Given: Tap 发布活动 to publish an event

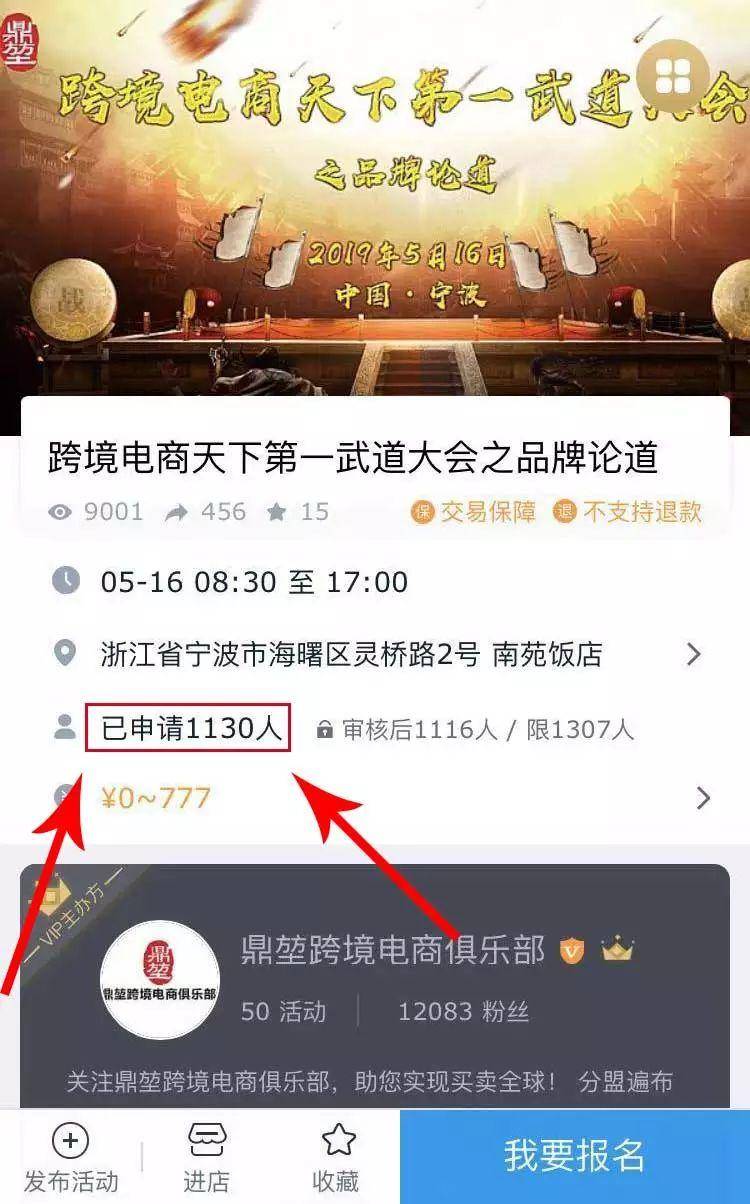Looking at the screenshot, I should pos(70,1157).
